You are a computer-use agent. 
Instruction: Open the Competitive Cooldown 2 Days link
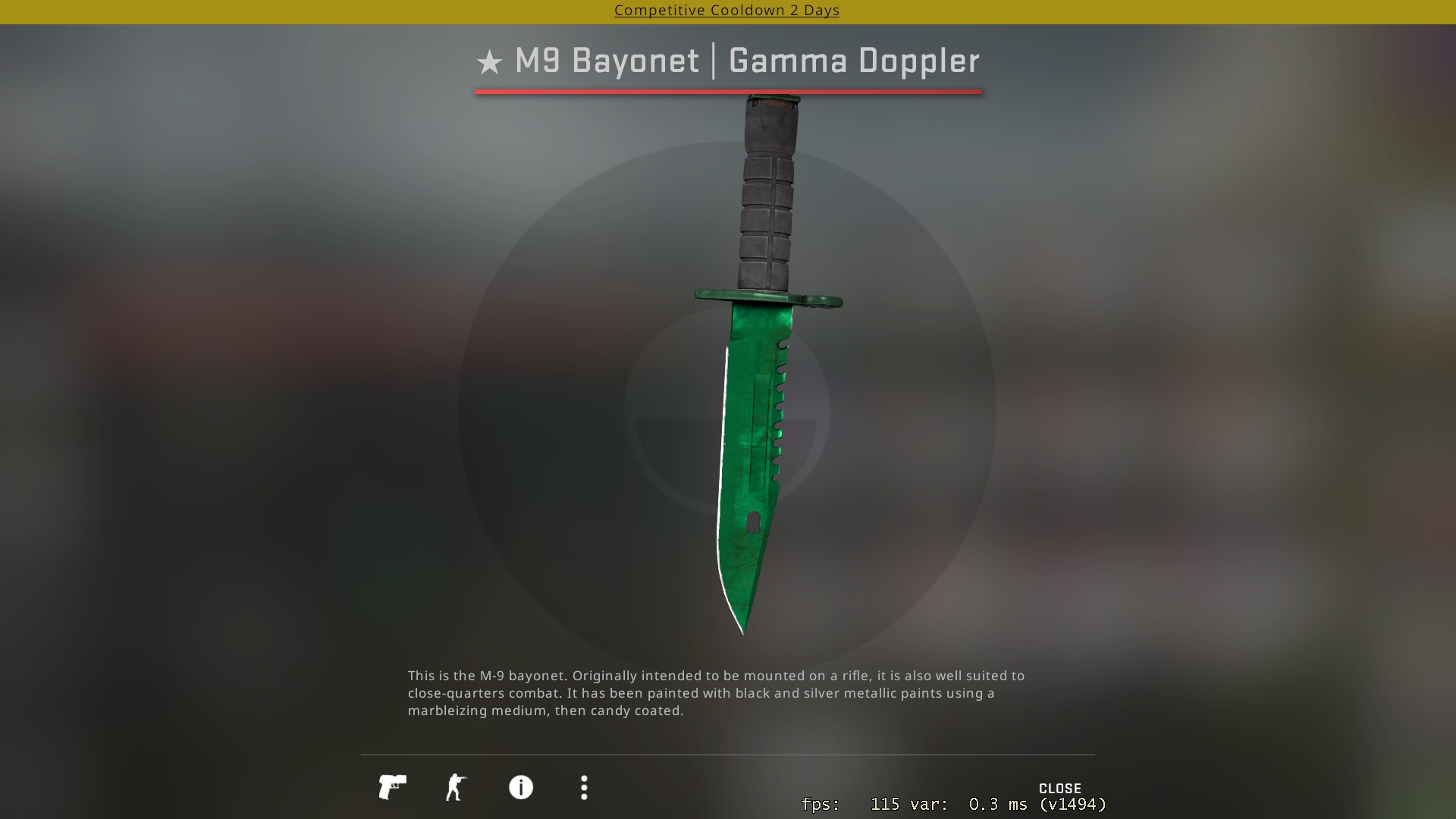coord(726,11)
